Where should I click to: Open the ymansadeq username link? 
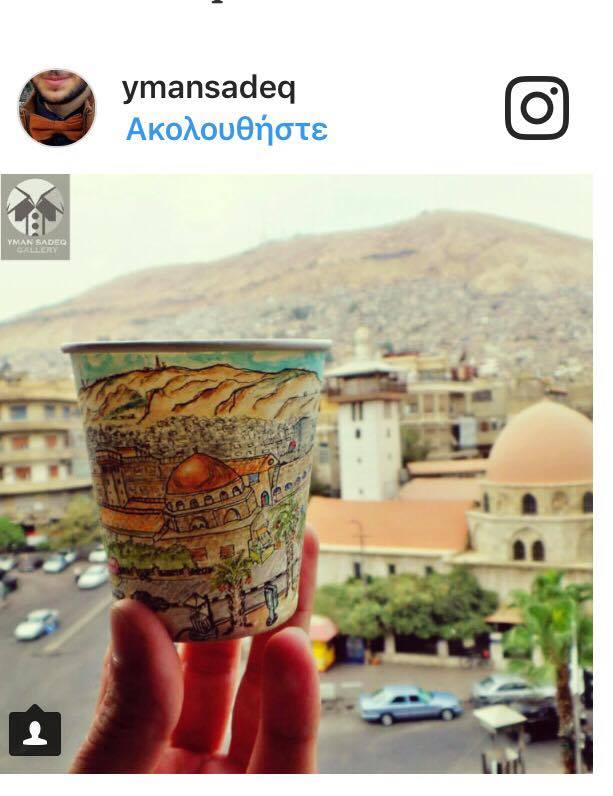(x=208, y=88)
